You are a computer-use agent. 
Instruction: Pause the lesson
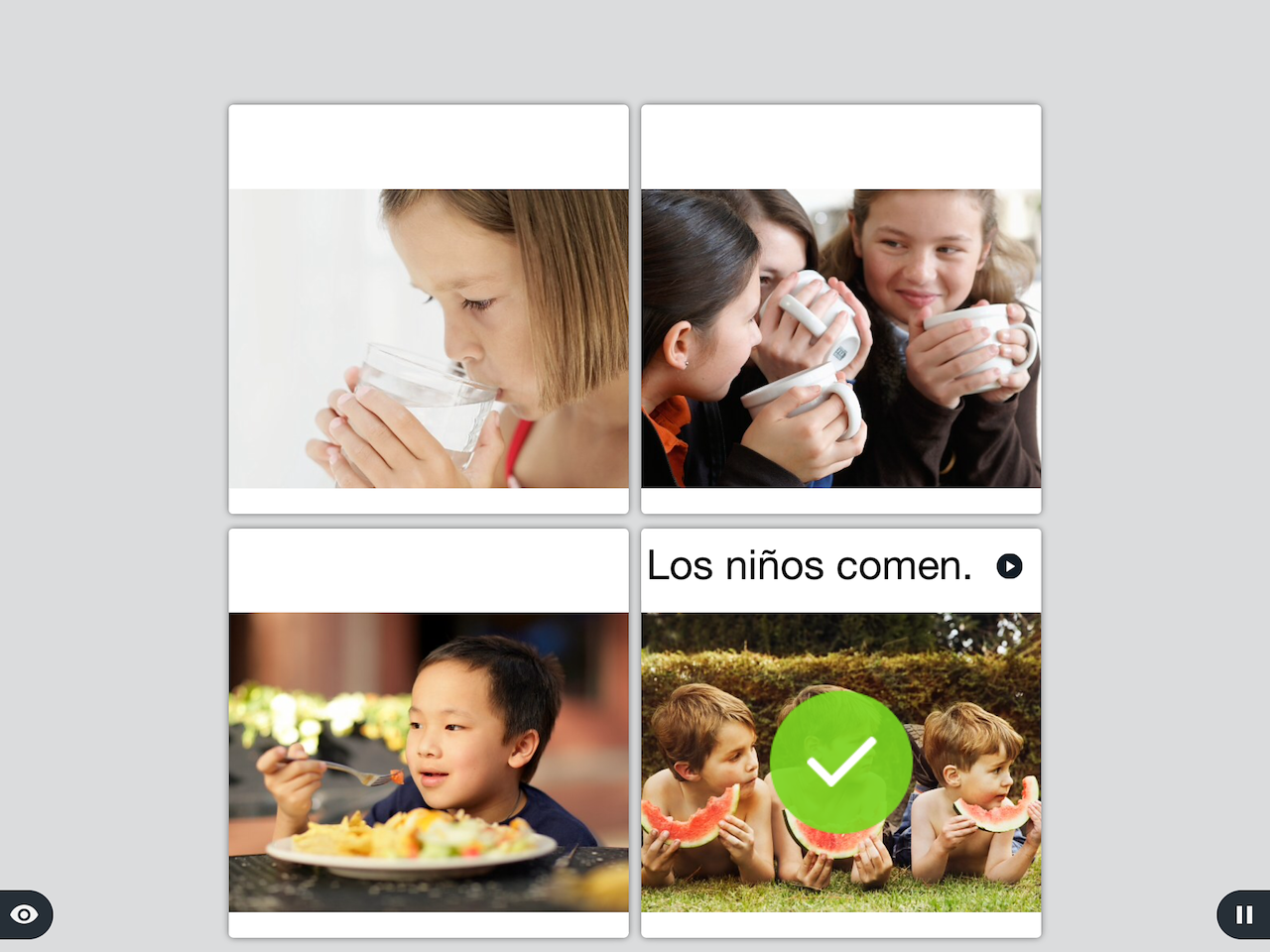pyautogui.click(x=1243, y=914)
